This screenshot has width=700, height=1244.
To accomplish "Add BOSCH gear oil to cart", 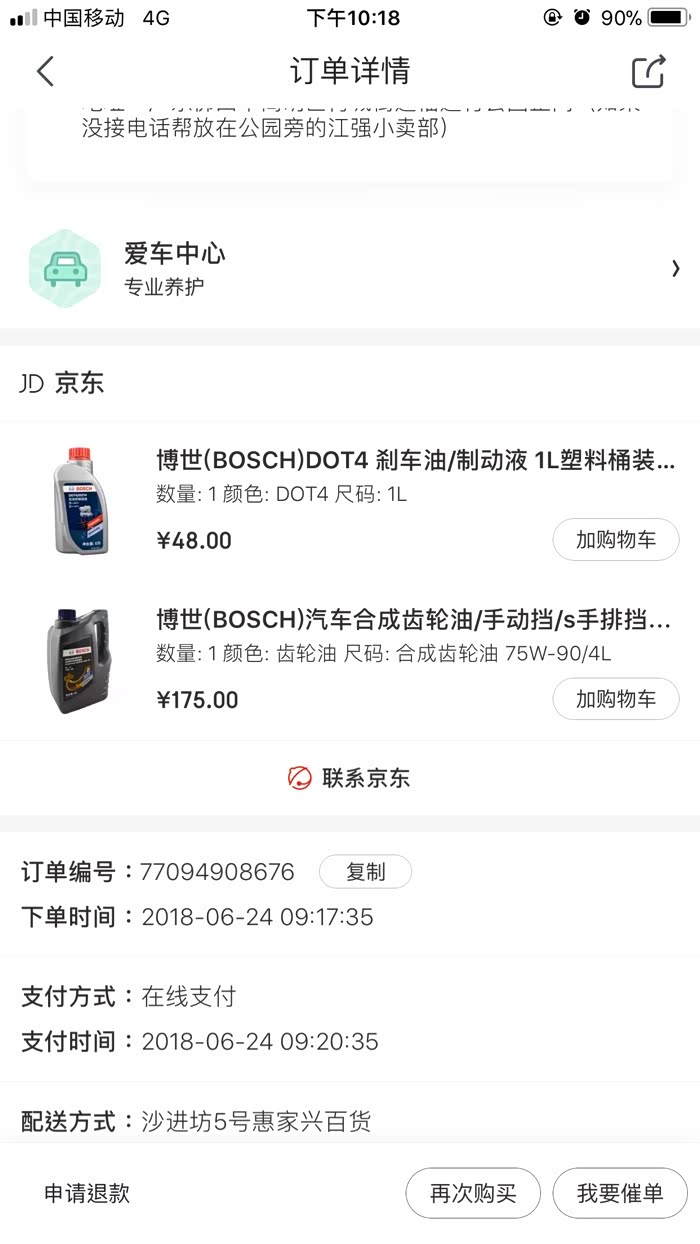I will tap(615, 699).
